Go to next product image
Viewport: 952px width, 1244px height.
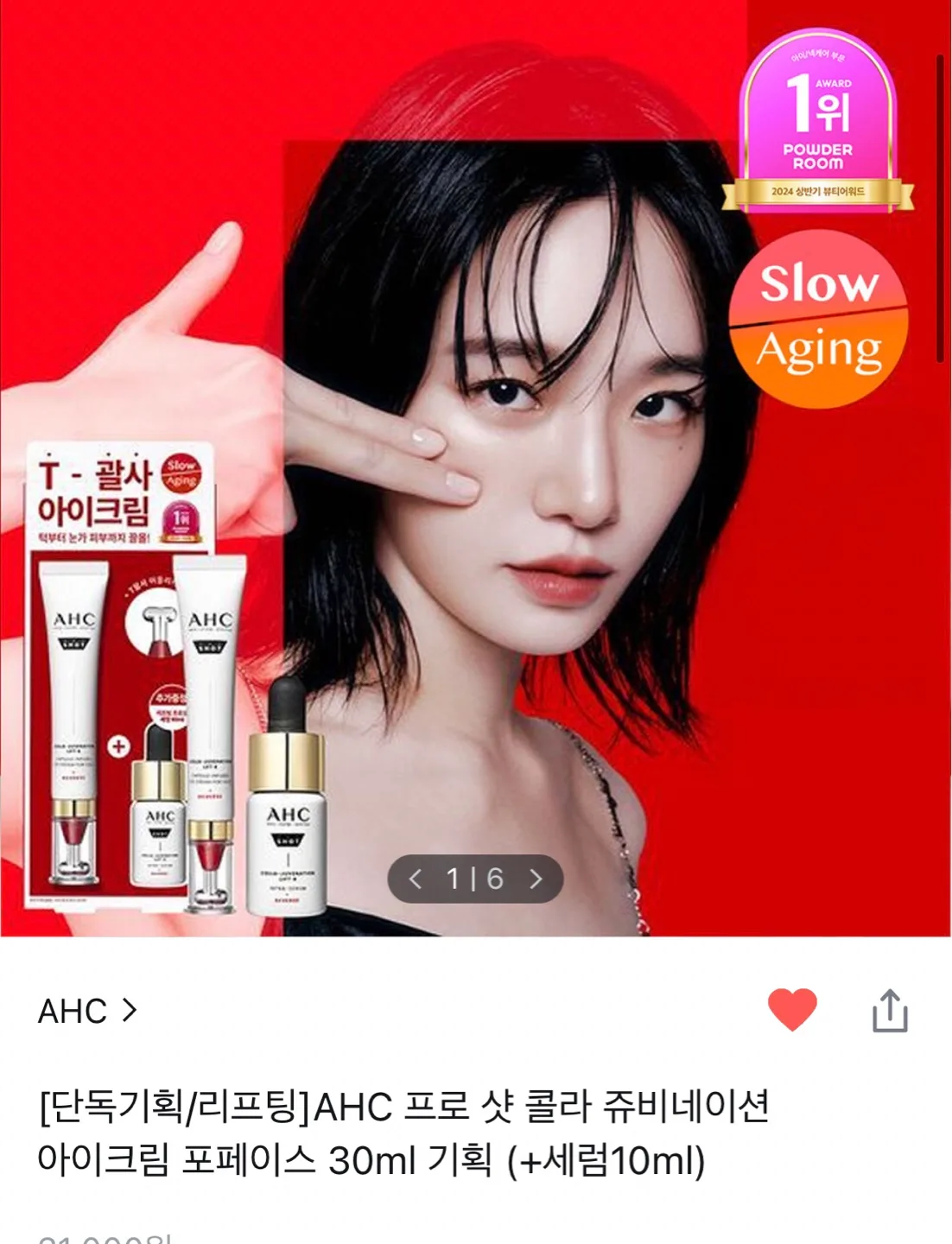(536, 879)
